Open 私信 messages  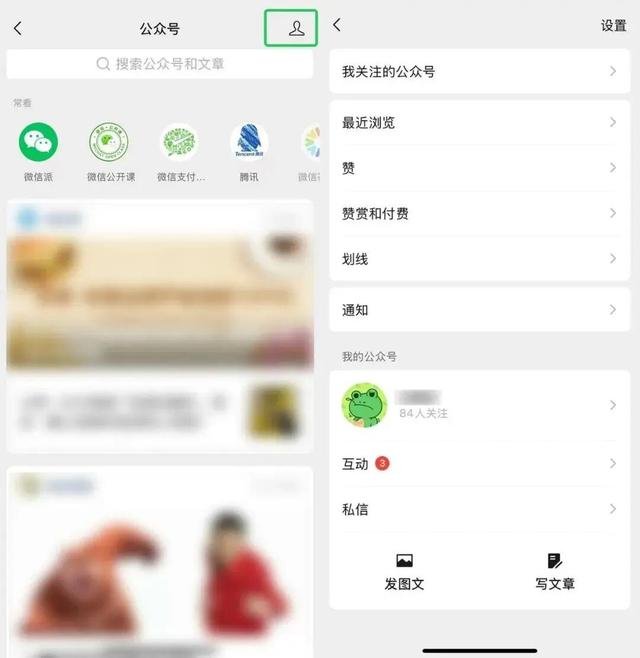(x=479, y=509)
